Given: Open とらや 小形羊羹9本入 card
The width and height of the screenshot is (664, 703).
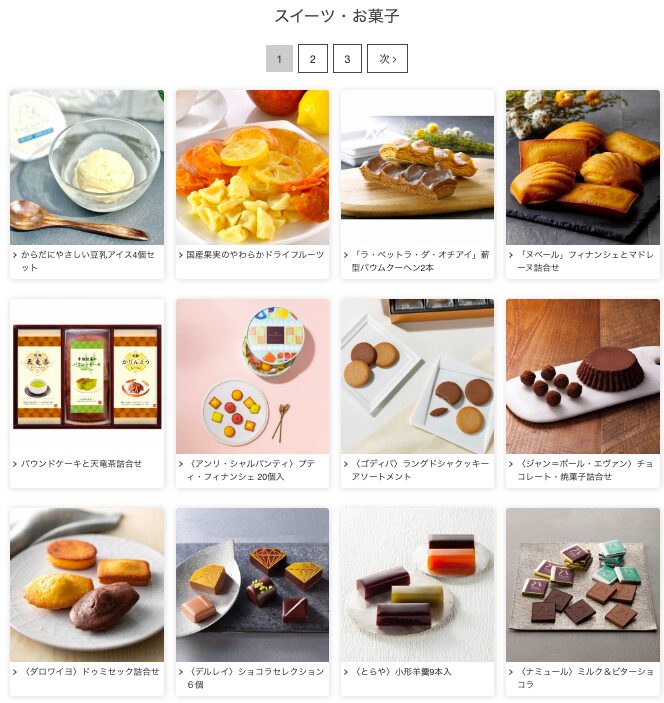Looking at the screenshot, I should pyautogui.click(x=417, y=585).
